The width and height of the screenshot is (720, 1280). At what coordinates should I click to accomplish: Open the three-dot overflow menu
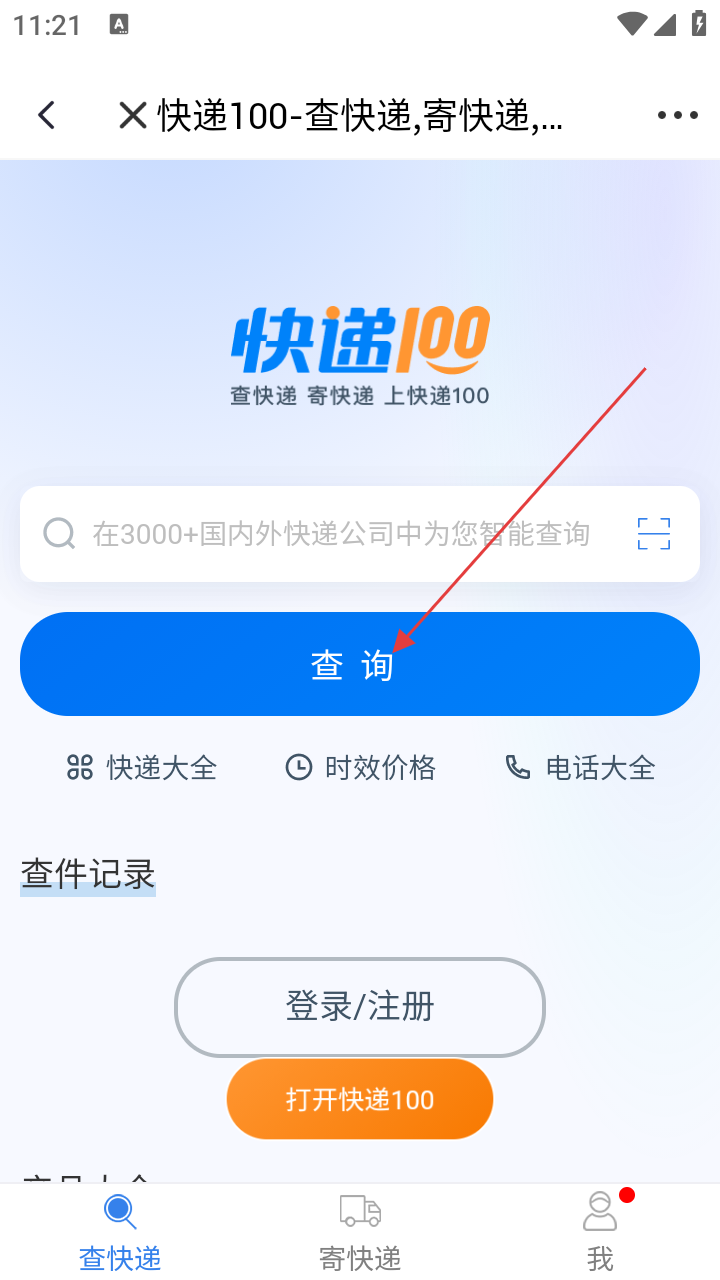[x=677, y=115]
